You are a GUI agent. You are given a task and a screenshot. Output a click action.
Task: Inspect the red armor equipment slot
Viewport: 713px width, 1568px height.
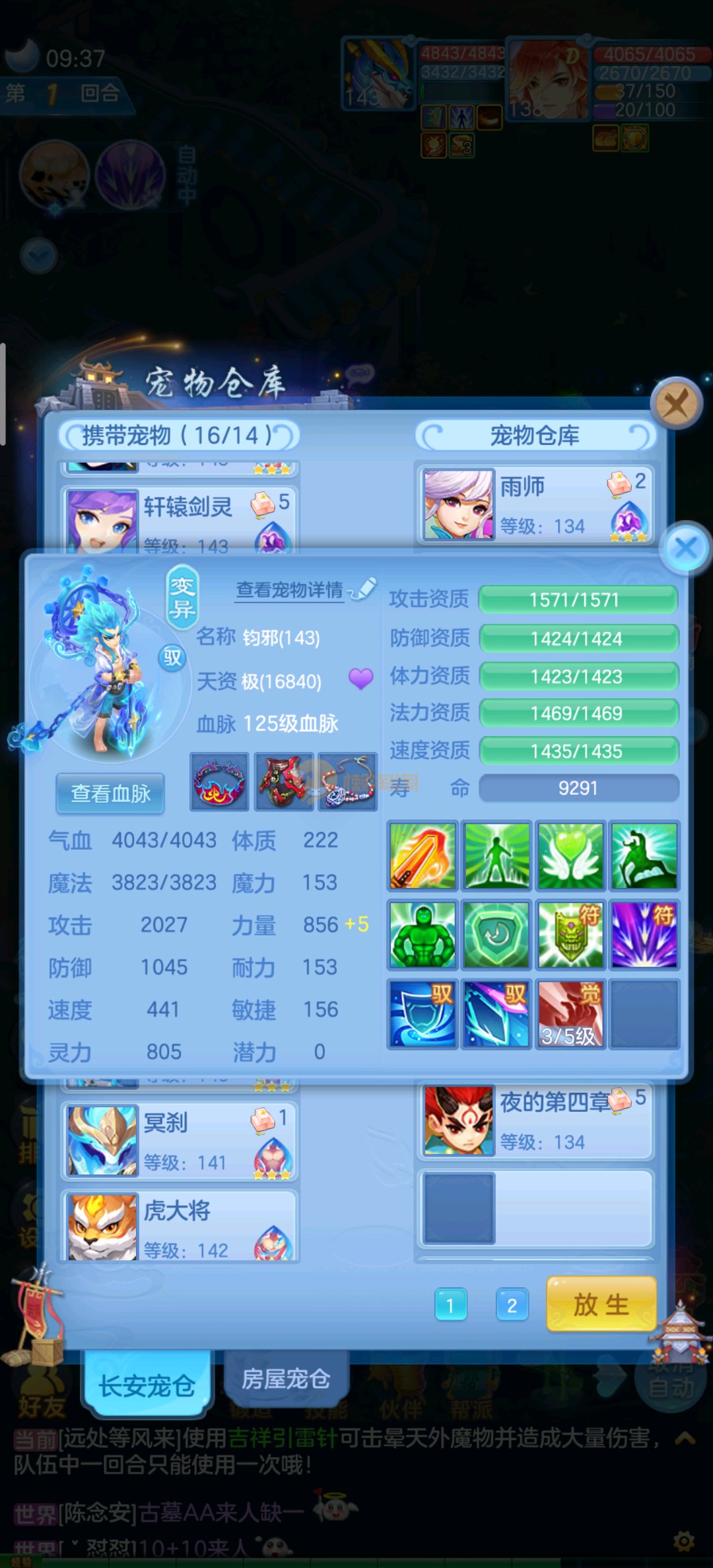point(284,782)
